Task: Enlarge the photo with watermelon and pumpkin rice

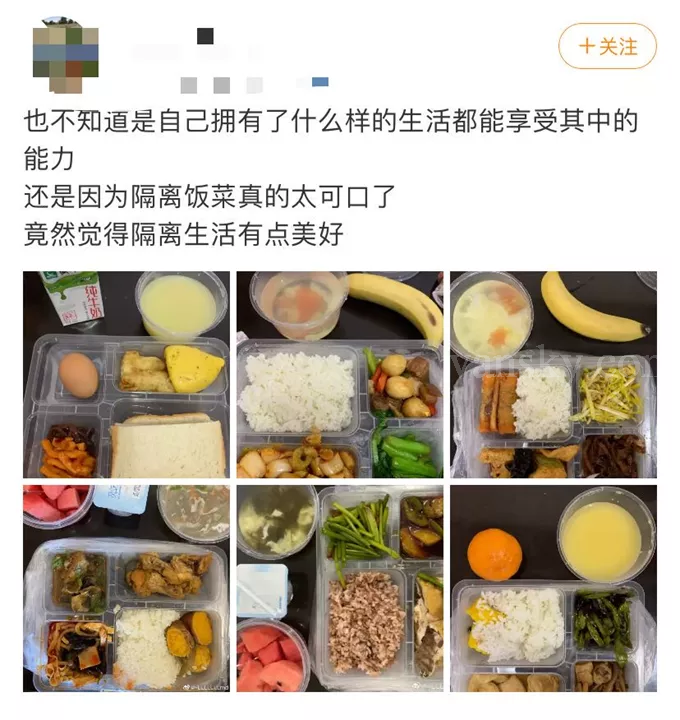Action: [126, 588]
